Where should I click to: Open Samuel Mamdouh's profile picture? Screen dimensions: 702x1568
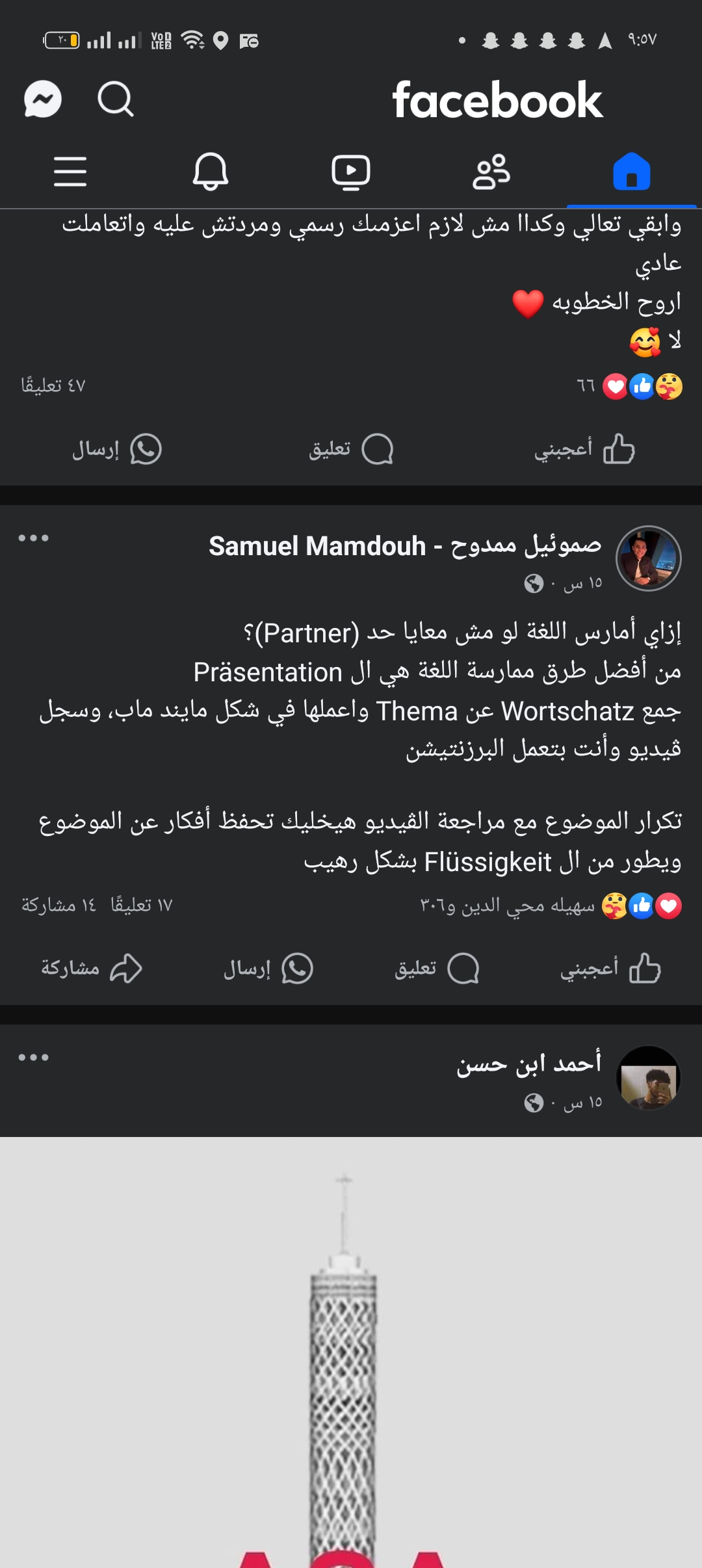click(648, 558)
